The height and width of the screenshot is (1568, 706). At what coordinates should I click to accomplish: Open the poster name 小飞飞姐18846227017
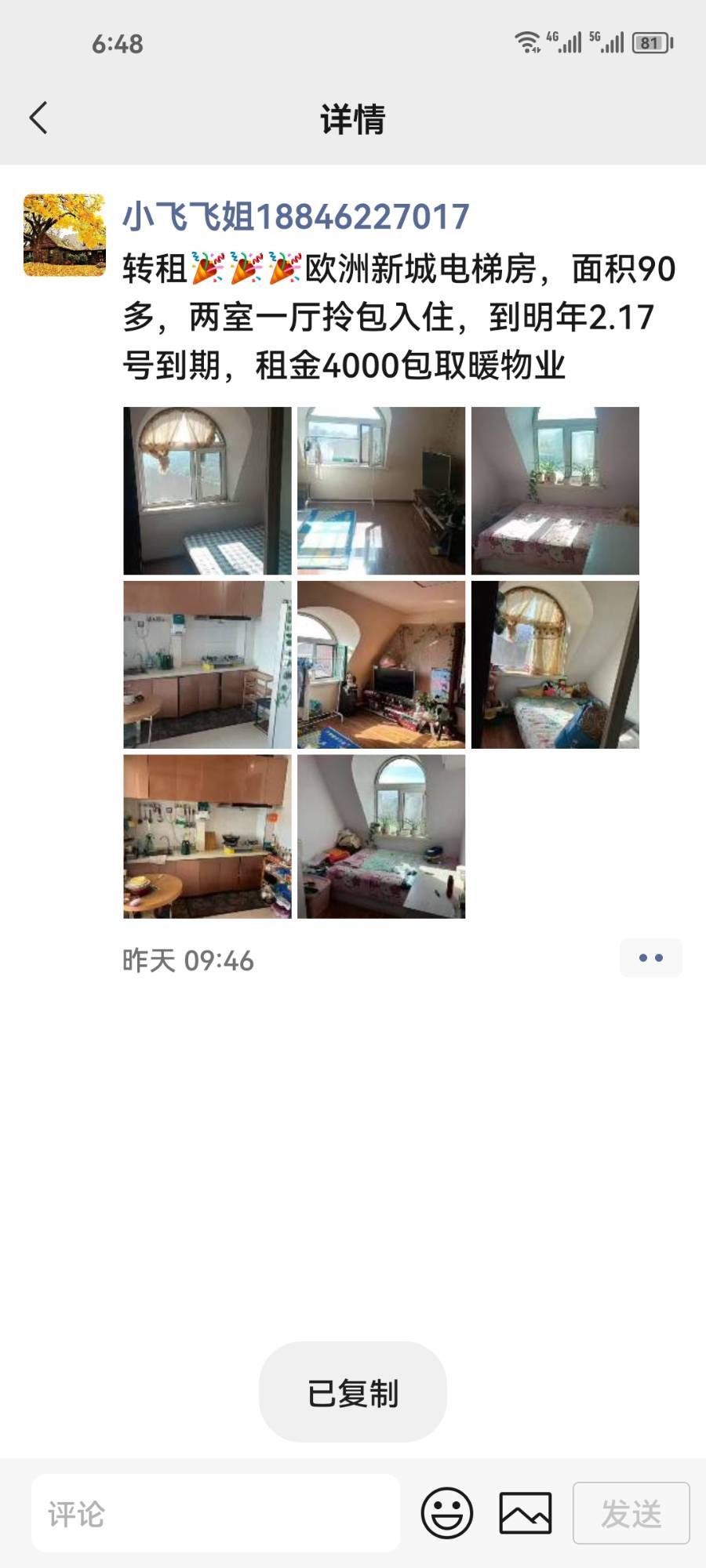(x=296, y=216)
